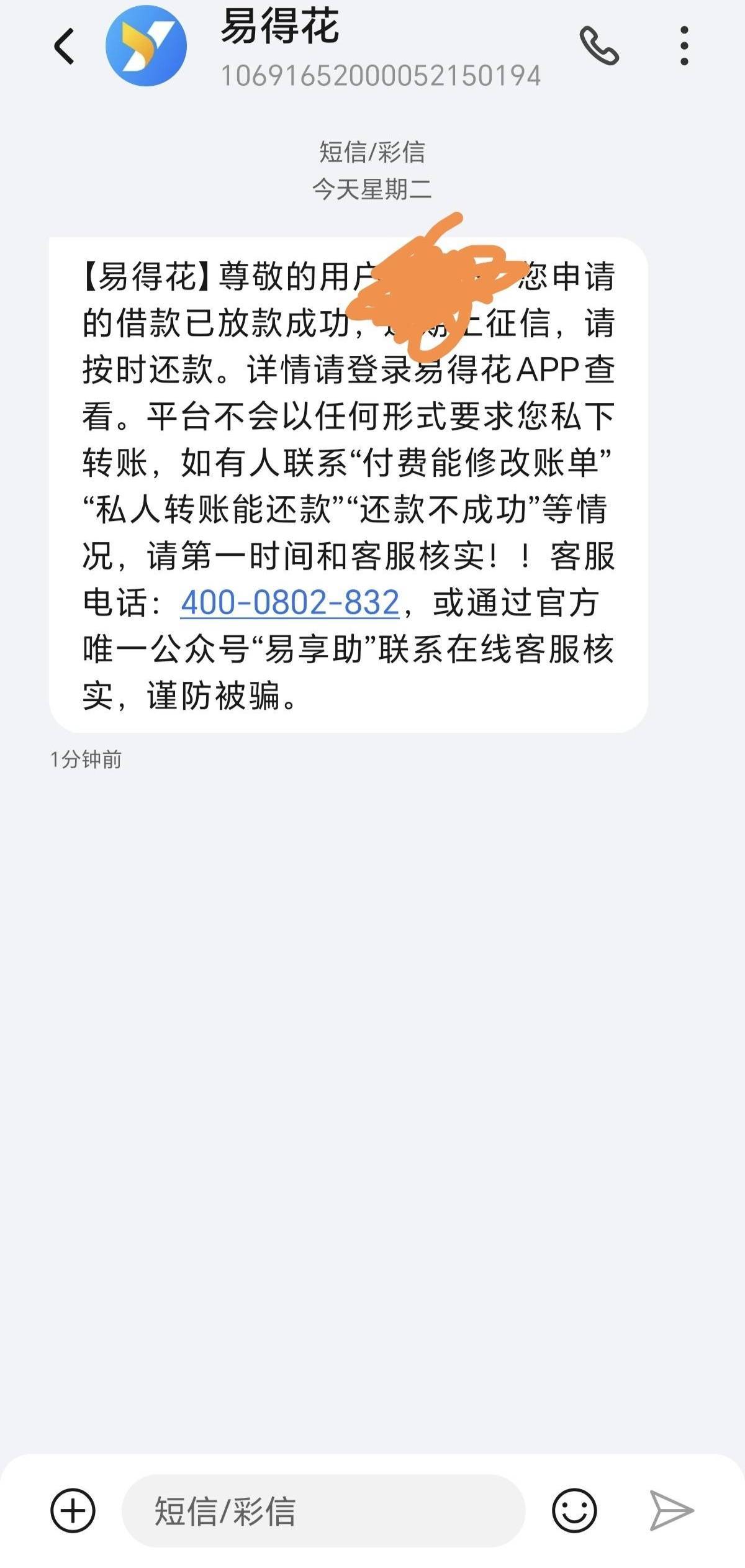Image resolution: width=745 pixels, height=1568 pixels.
Task: Open the plus attachment button
Action: click(73, 1510)
